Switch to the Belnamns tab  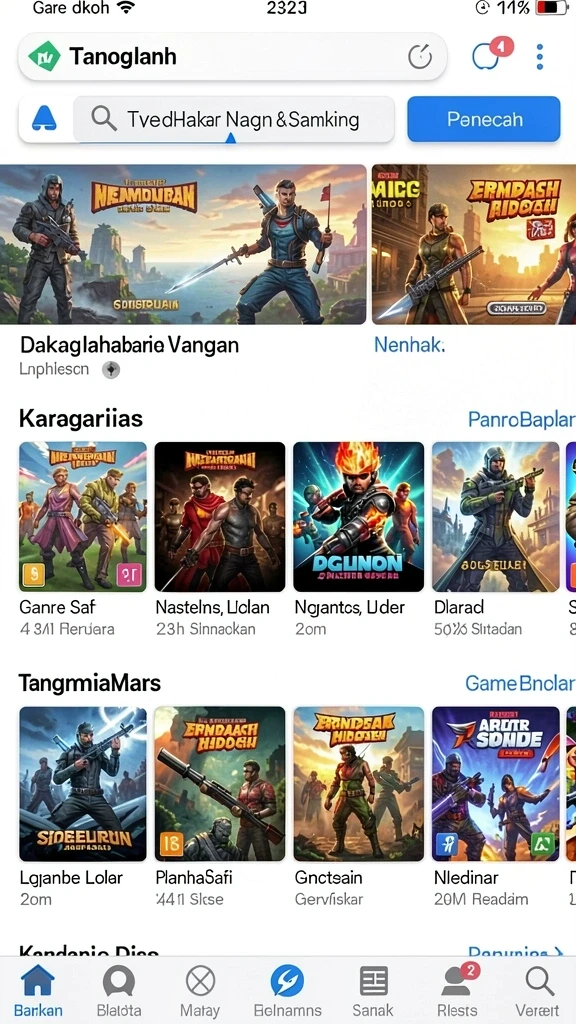click(x=287, y=991)
